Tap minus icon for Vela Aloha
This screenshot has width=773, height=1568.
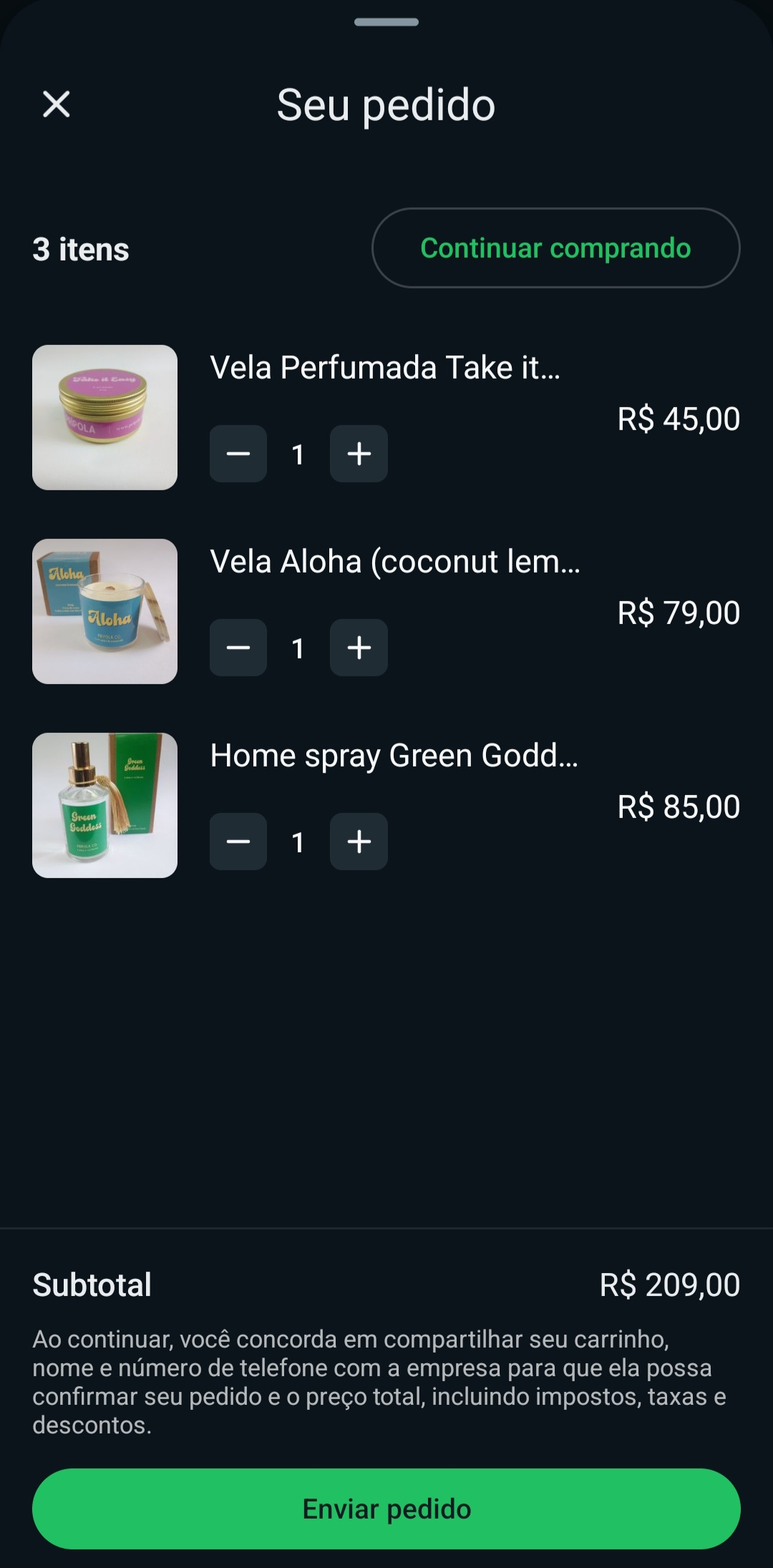coord(238,648)
